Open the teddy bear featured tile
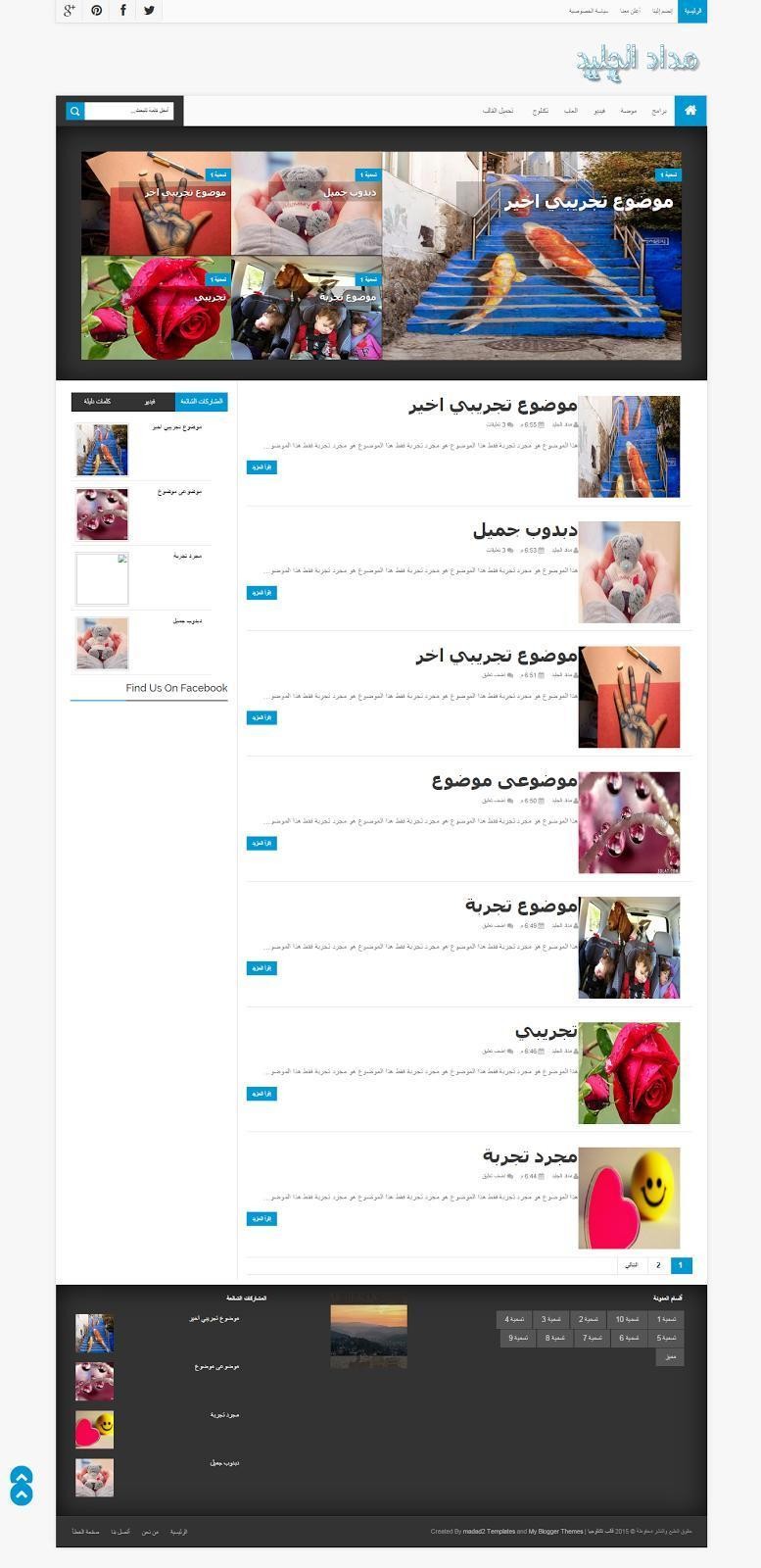This screenshot has width=761, height=1568. click(307, 203)
